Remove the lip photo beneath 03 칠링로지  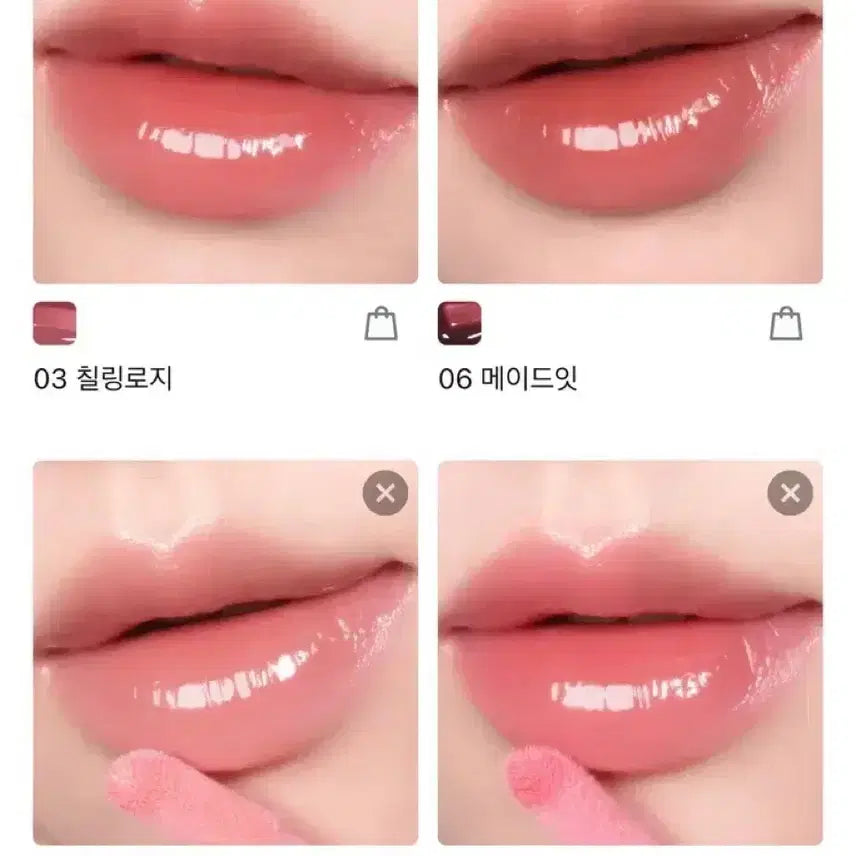(x=385, y=493)
